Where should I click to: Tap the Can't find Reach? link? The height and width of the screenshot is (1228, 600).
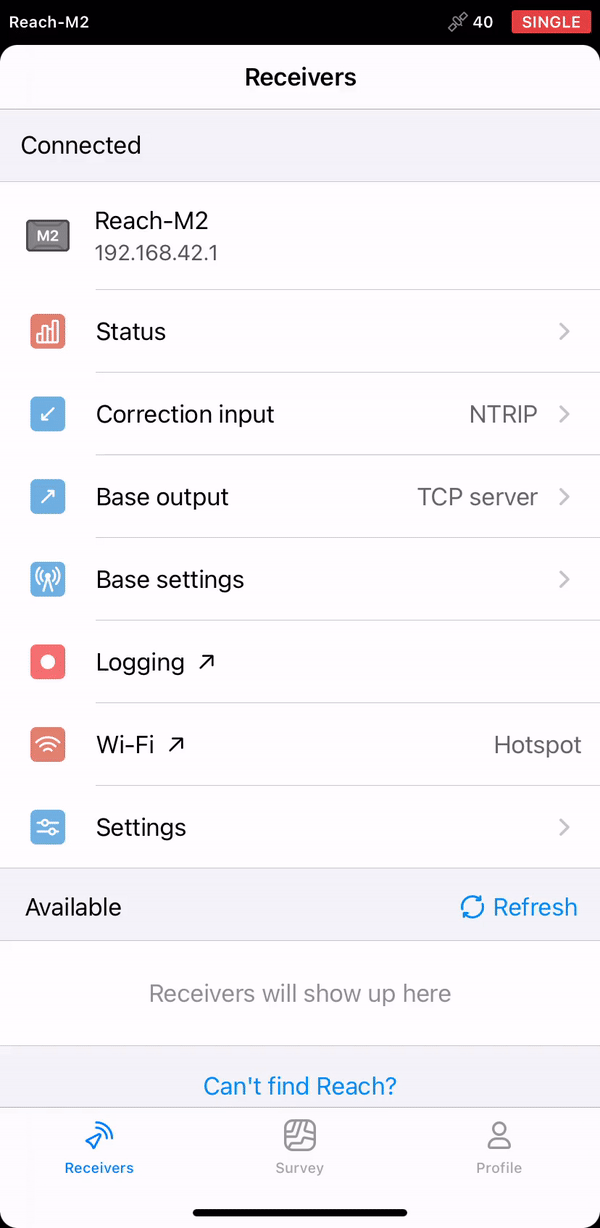(300, 1085)
